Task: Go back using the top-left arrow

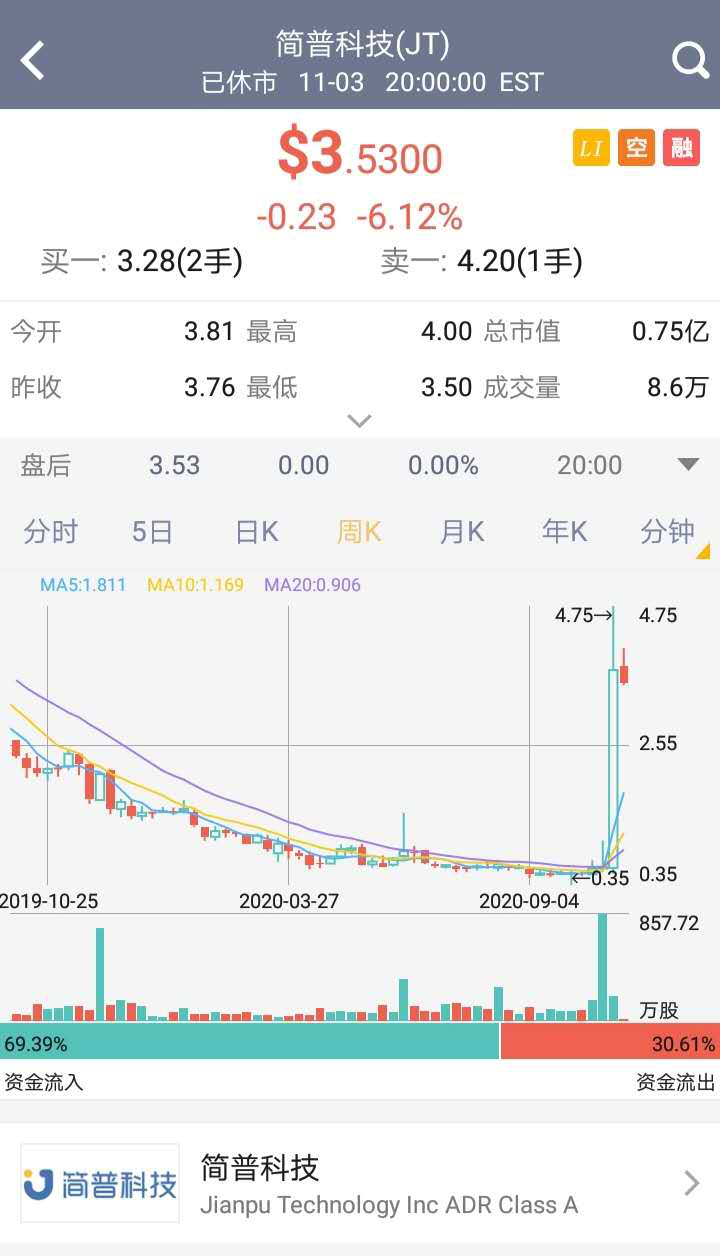Action: [x=34, y=60]
